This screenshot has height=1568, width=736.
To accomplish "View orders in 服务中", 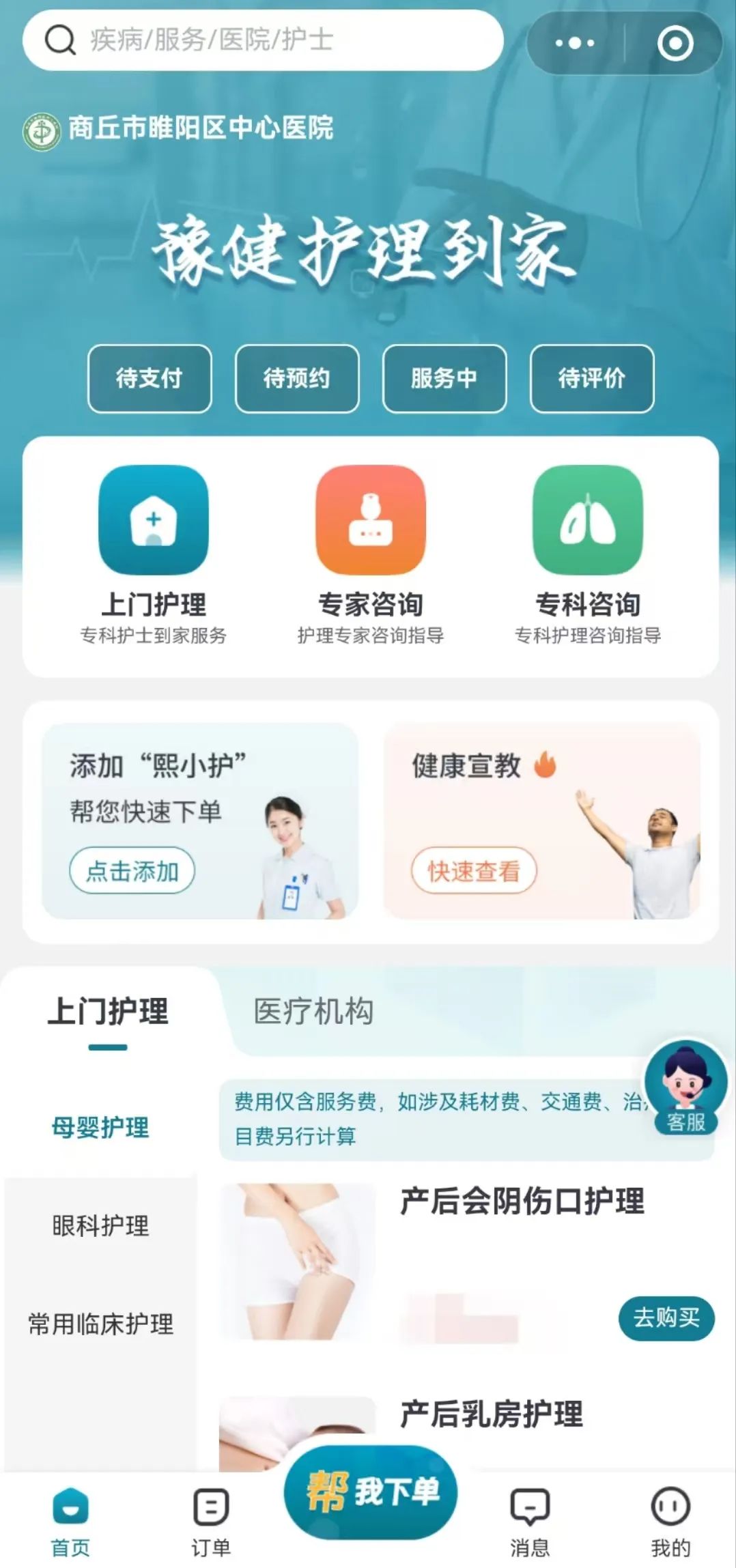I will coord(444,378).
